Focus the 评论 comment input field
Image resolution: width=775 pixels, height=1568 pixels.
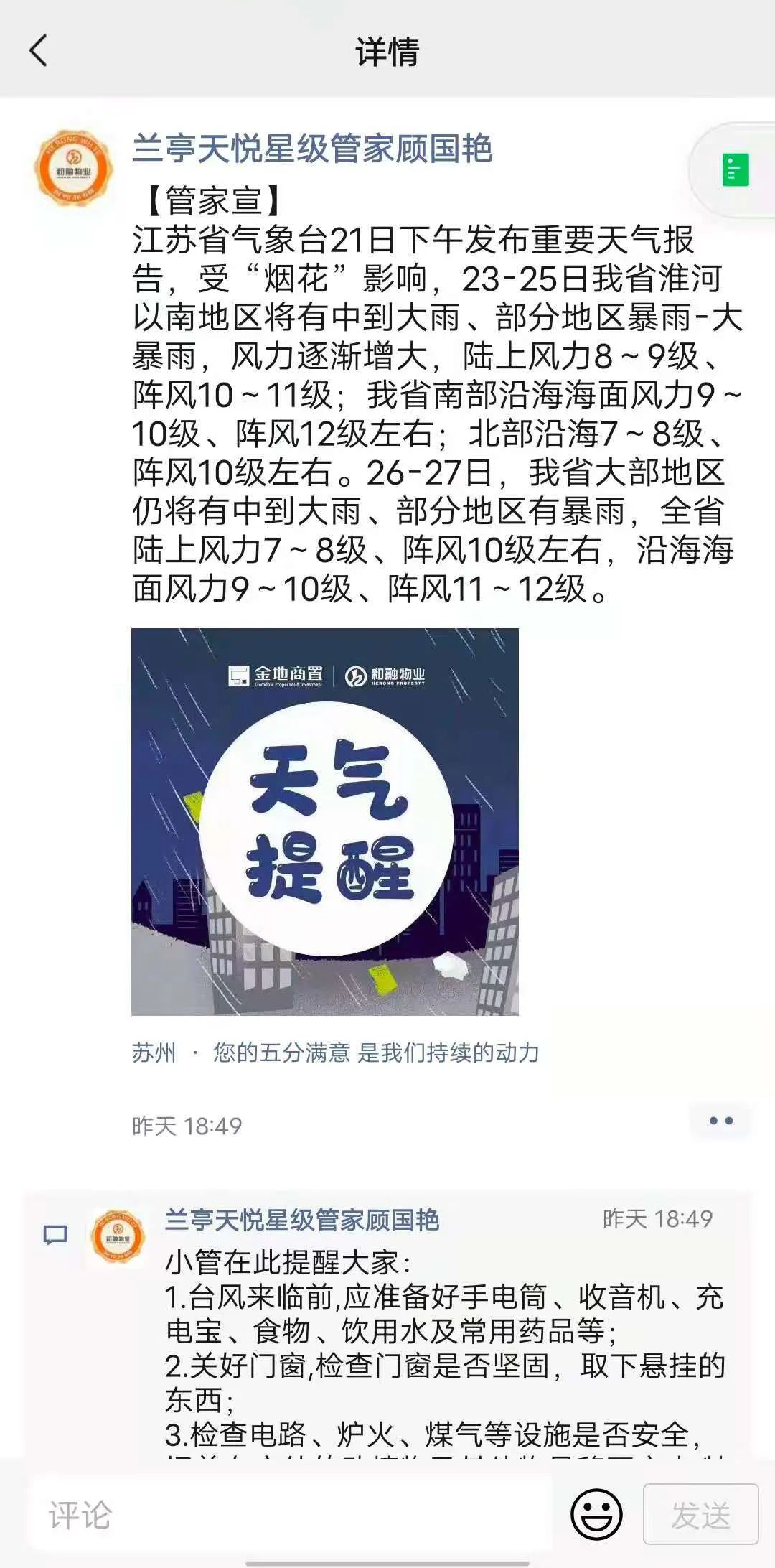click(x=287, y=1516)
